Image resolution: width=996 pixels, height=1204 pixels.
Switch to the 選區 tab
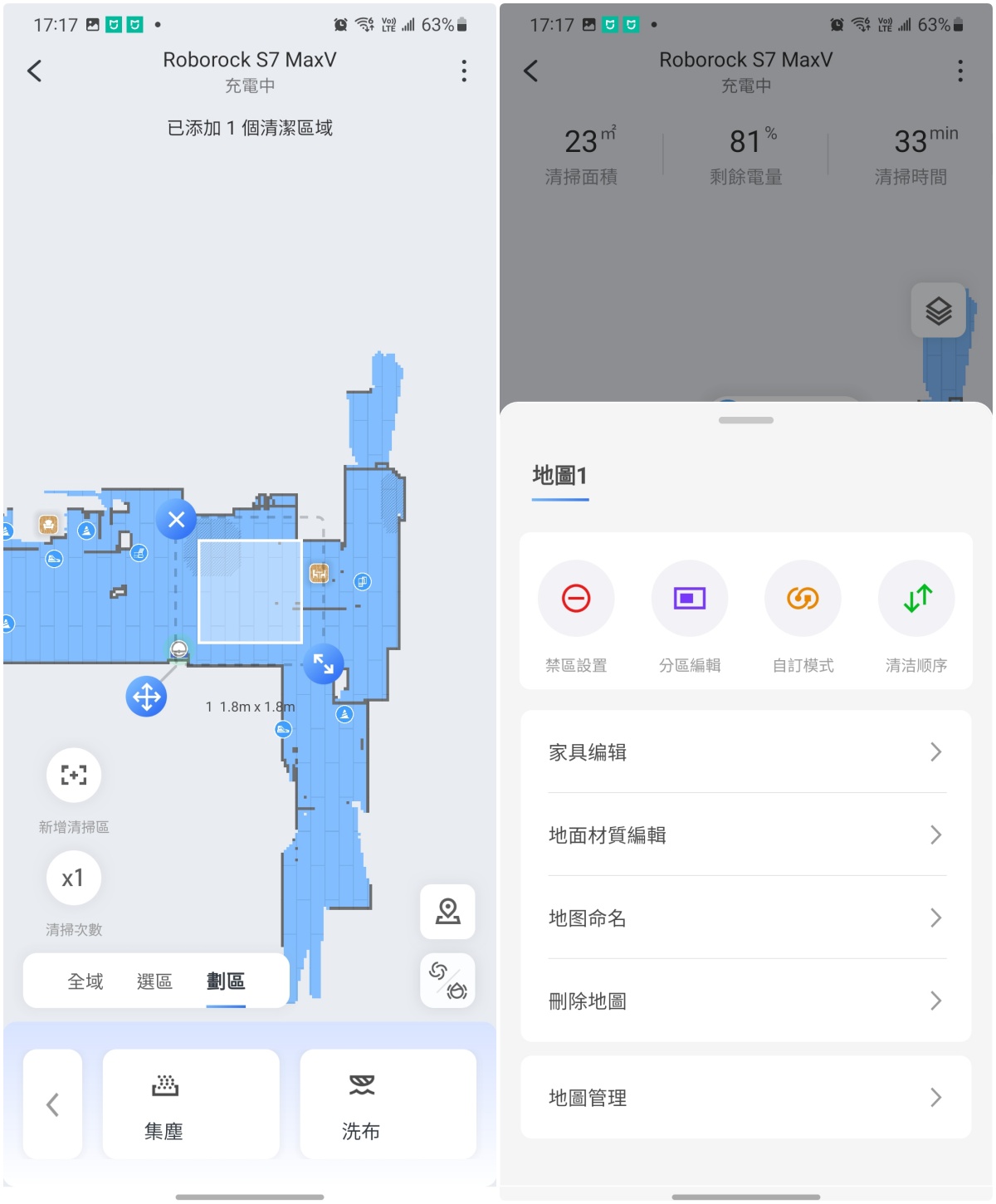(154, 981)
